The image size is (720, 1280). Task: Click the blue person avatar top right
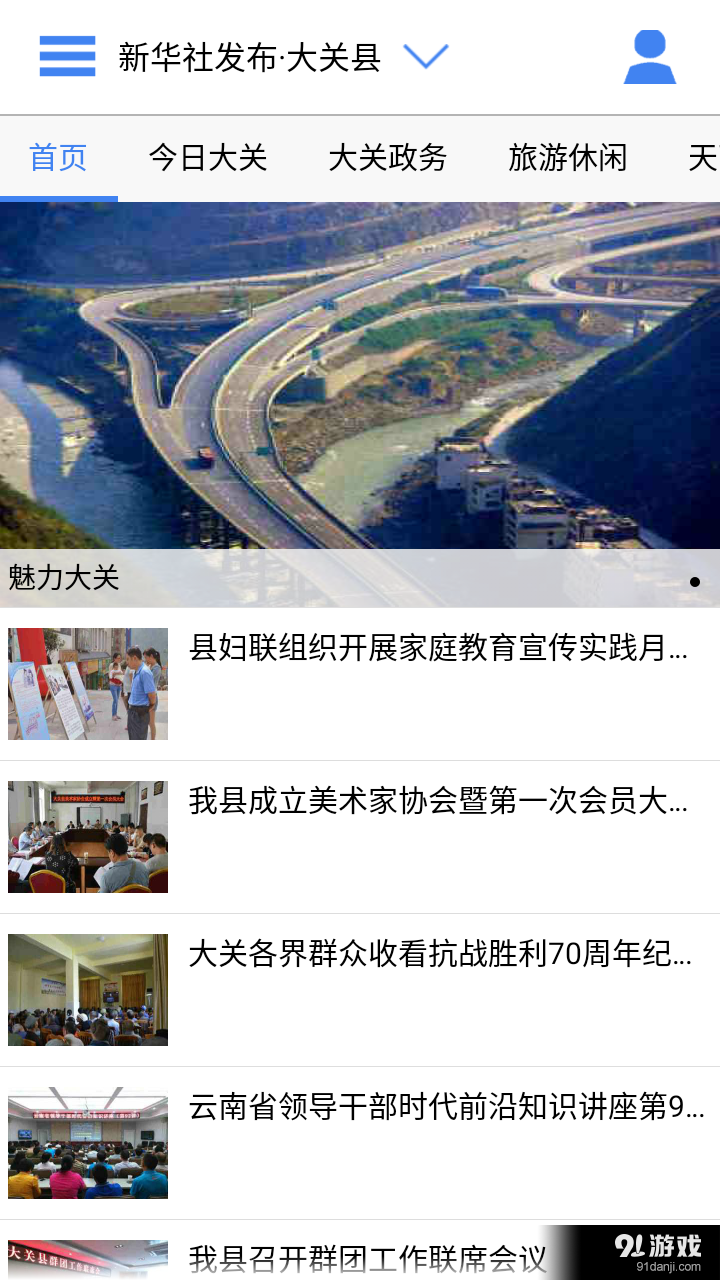[x=649, y=57]
